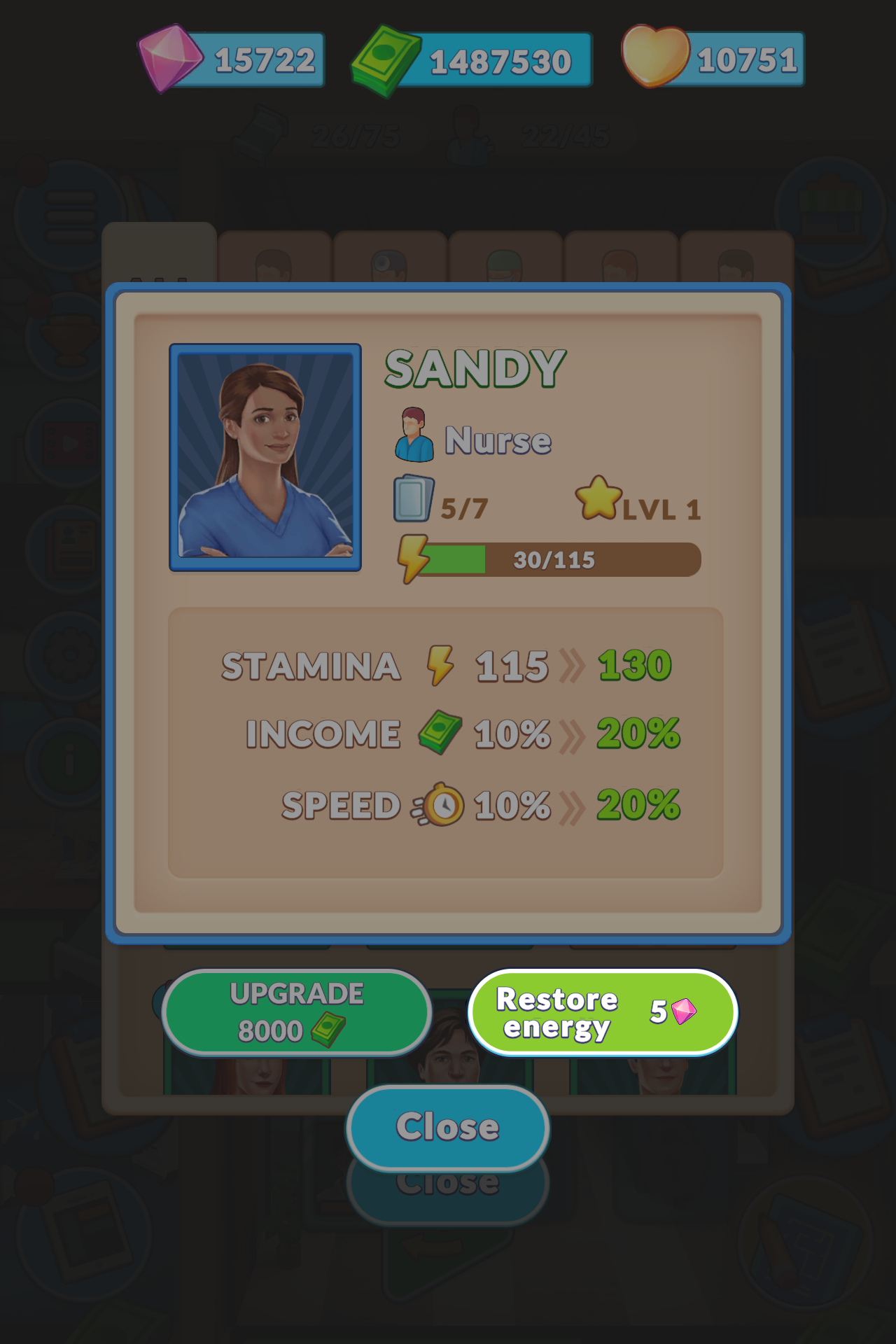
Task: Close the Sandy nurse dialog
Action: click(x=447, y=1127)
